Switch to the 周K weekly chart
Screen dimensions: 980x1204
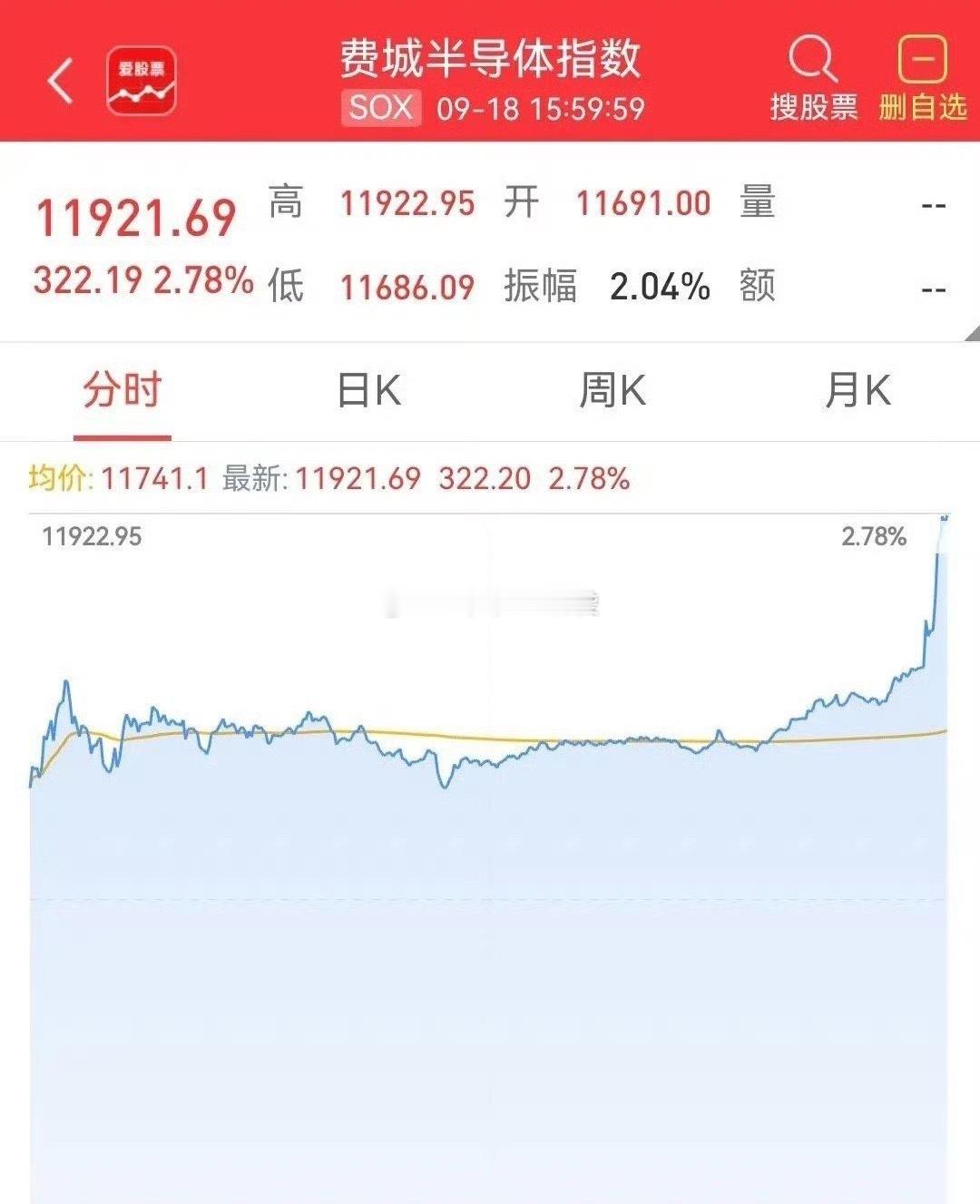click(x=613, y=390)
